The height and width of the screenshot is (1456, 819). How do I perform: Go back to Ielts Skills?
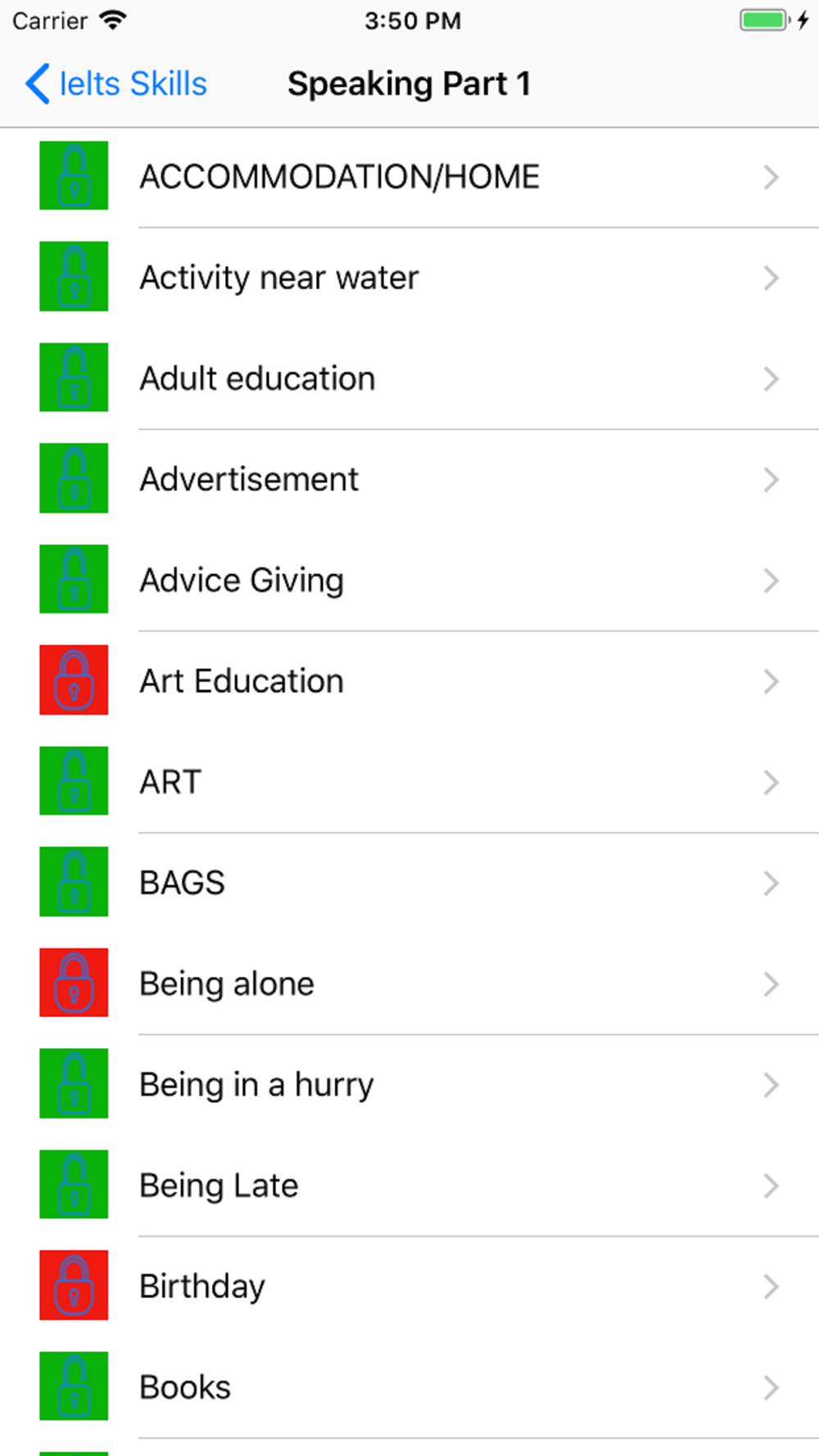[x=115, y=84]
